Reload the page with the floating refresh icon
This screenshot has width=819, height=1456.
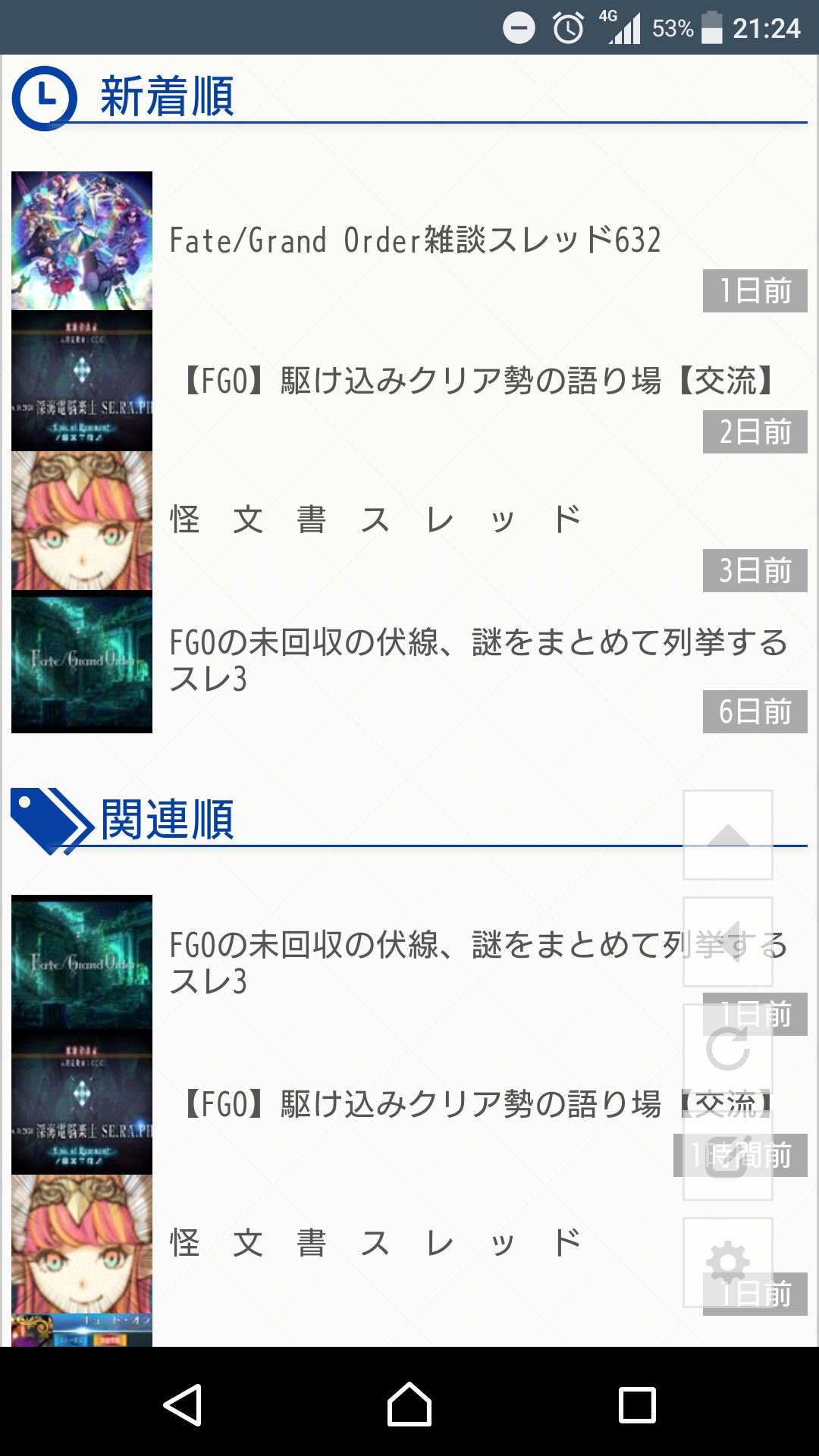727,1050
